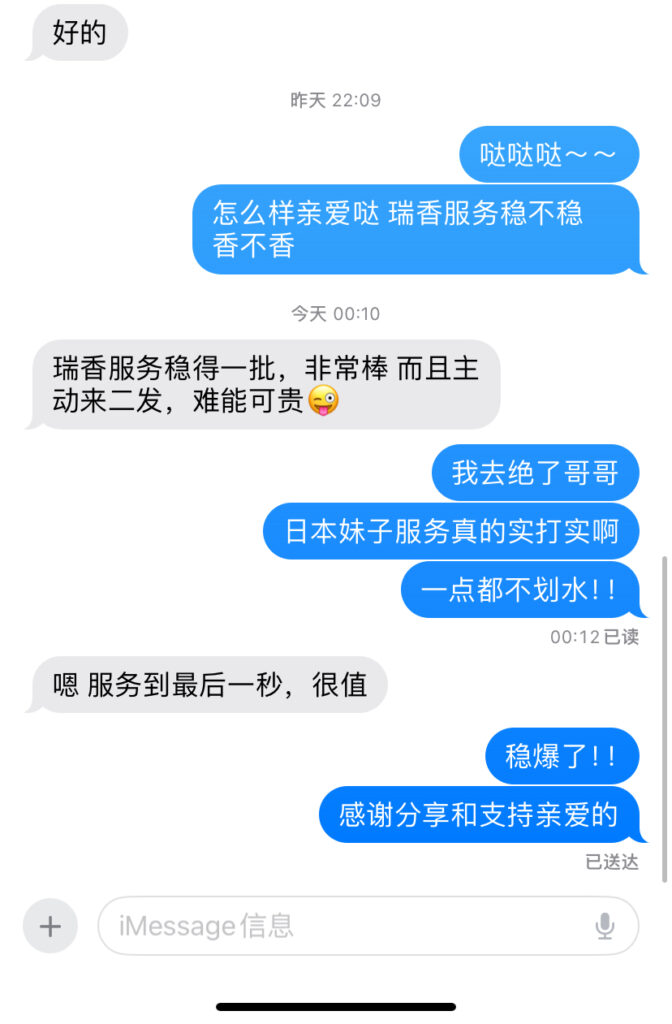Open the plus attachments menu
This screenshot has width=672, height=1024.
coord(50,926)
